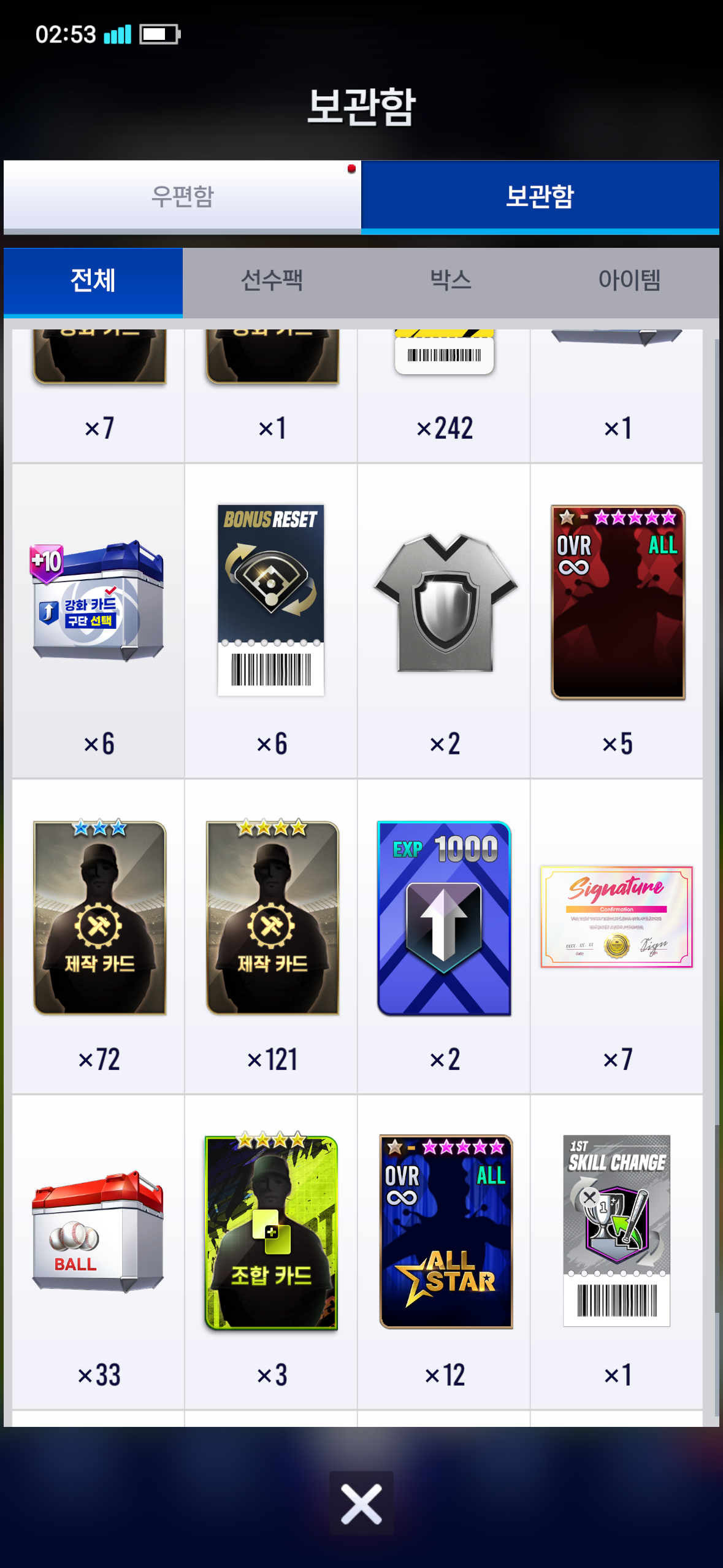The height and width of the screenshot is (1568, 723).
Task: Switch to the 우편함 tab
Action: [x=182, y=196]
